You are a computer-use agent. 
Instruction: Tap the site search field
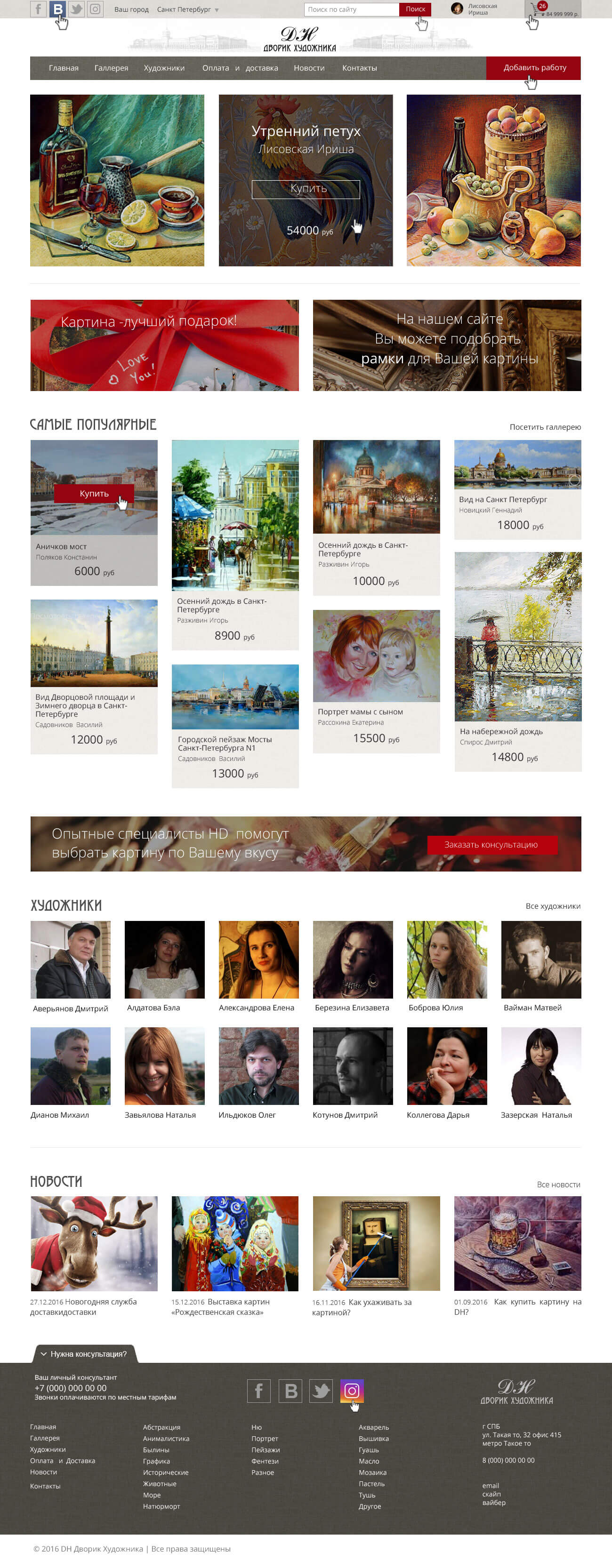point(351,9)
